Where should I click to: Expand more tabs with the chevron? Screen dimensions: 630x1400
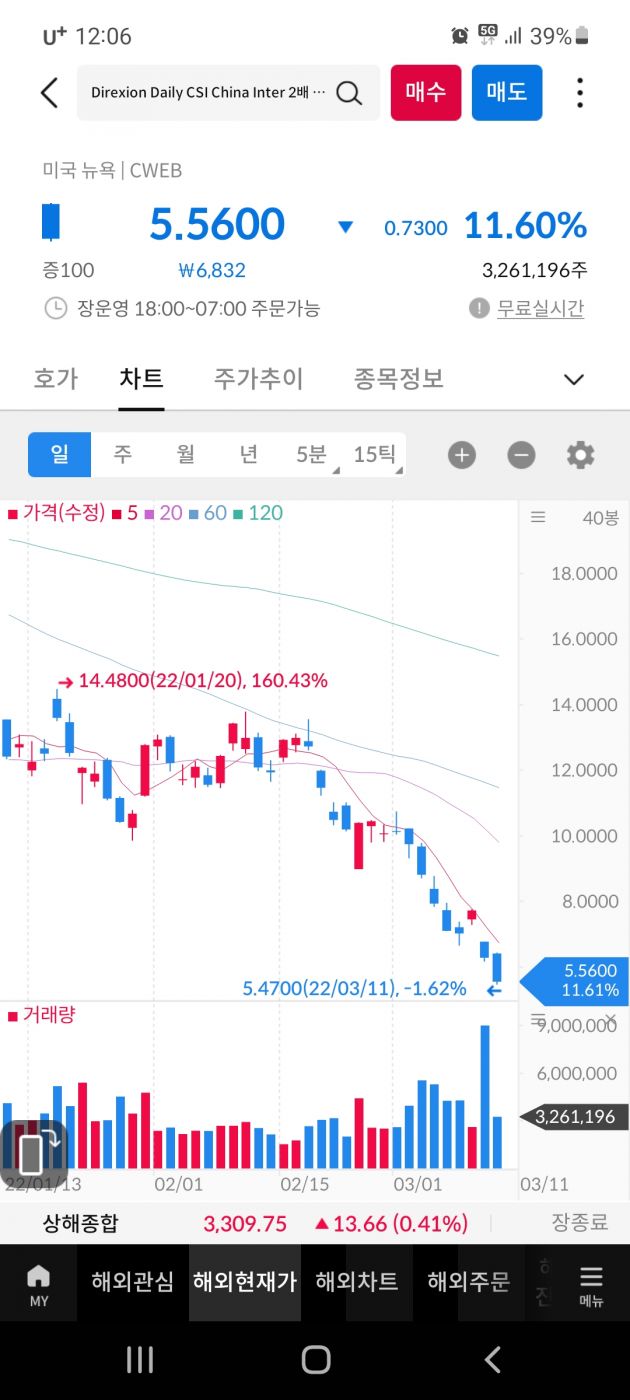(x=574, y=379)
